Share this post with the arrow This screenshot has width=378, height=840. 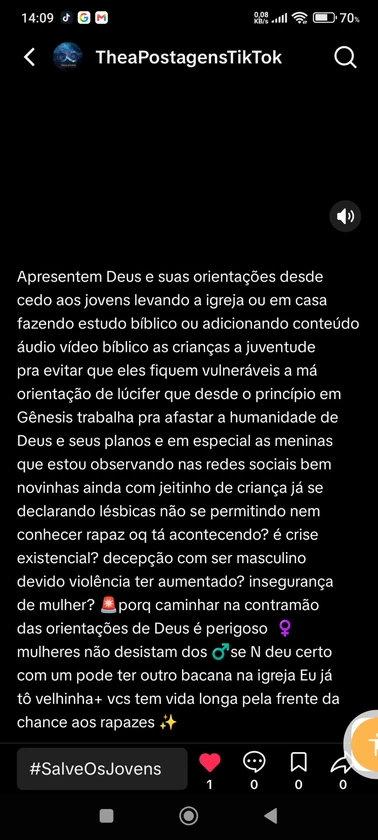click(341, 764)
